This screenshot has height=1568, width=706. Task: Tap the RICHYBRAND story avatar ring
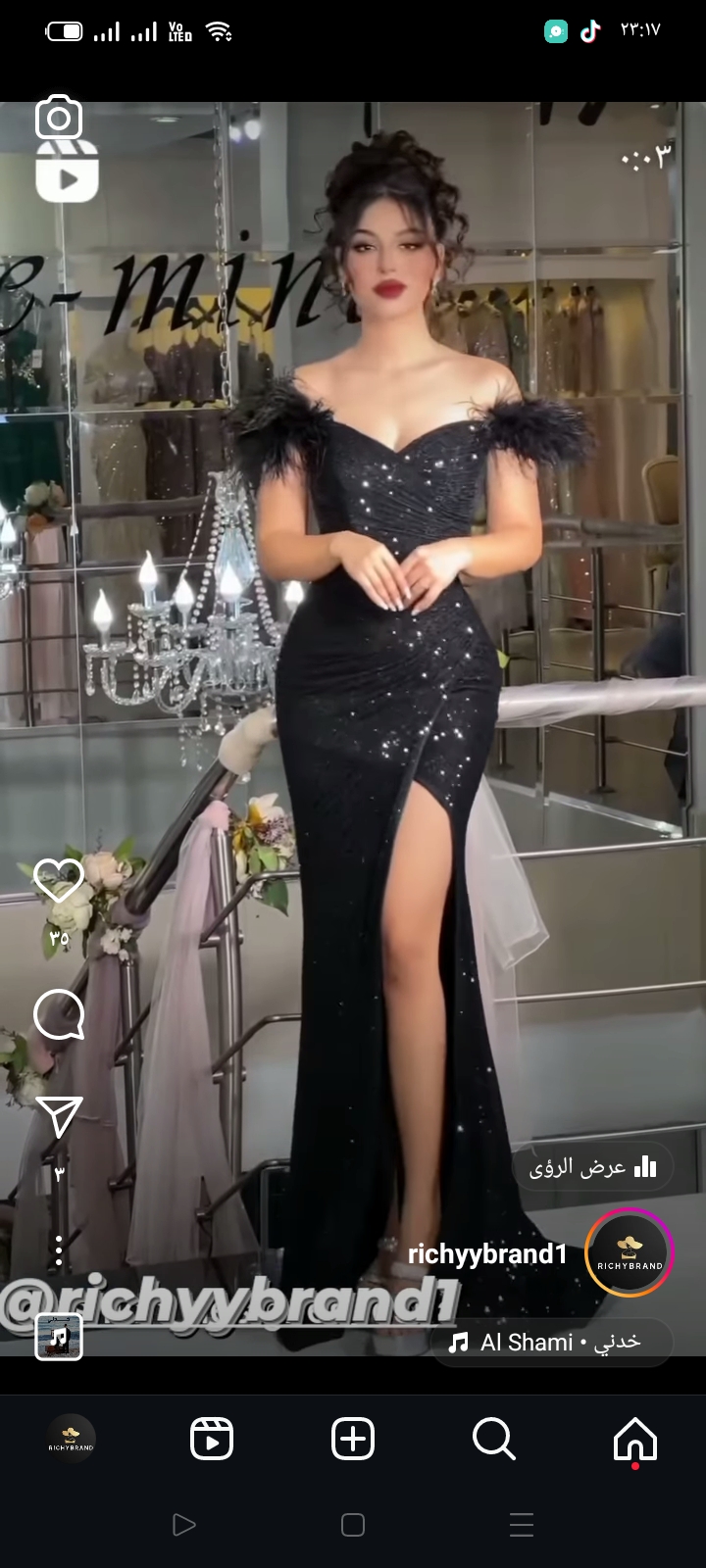pyautogui.click(x=630, y=1252)
